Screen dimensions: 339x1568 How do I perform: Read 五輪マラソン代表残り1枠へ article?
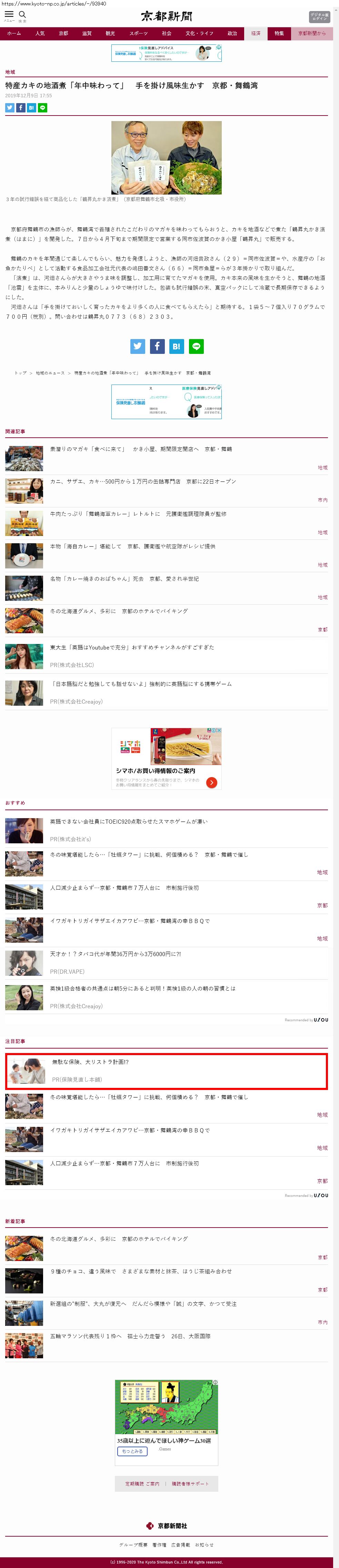[130, 1336]
